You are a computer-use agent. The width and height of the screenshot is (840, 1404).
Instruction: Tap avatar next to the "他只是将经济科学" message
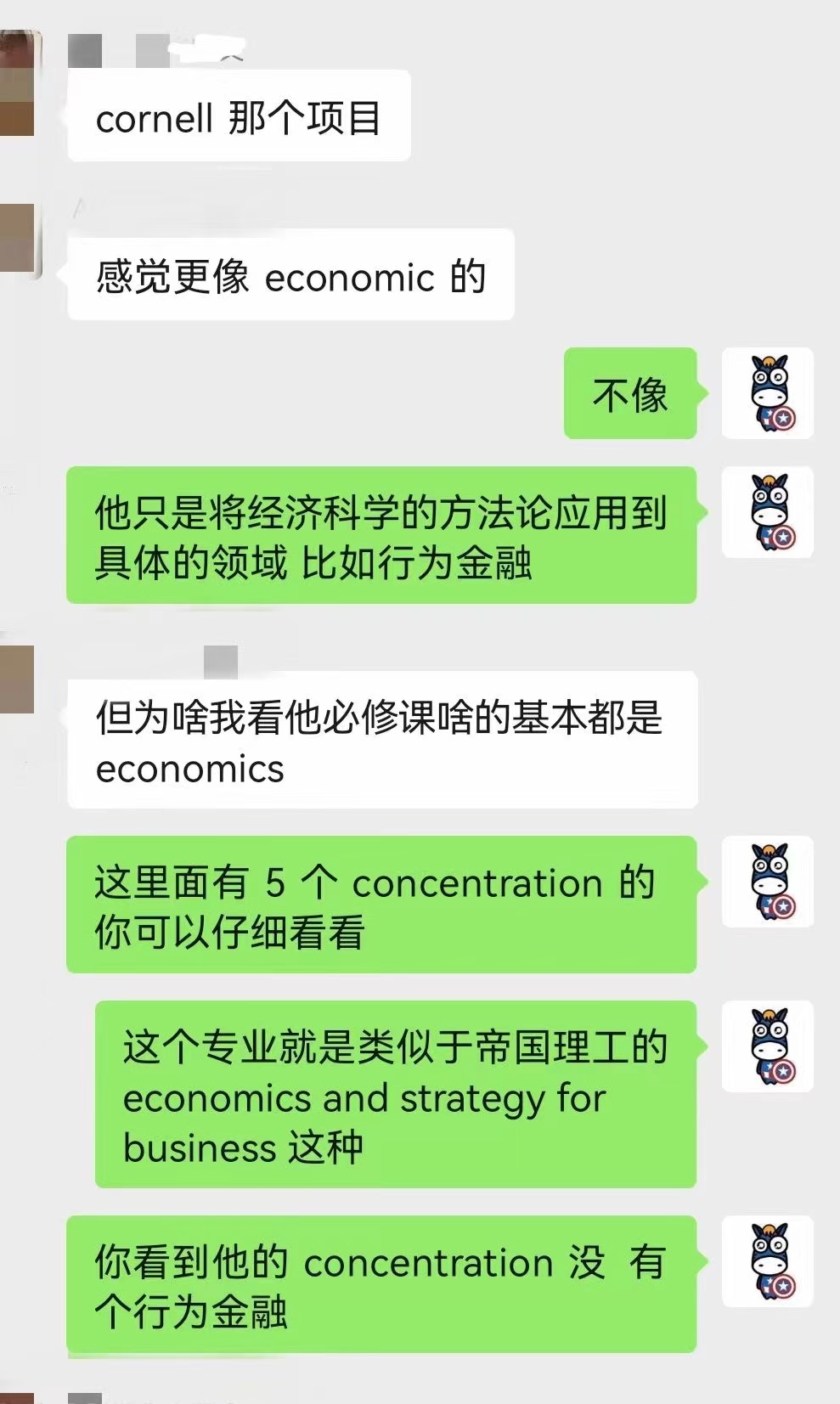pyautogui.click(x=767, y=512)
